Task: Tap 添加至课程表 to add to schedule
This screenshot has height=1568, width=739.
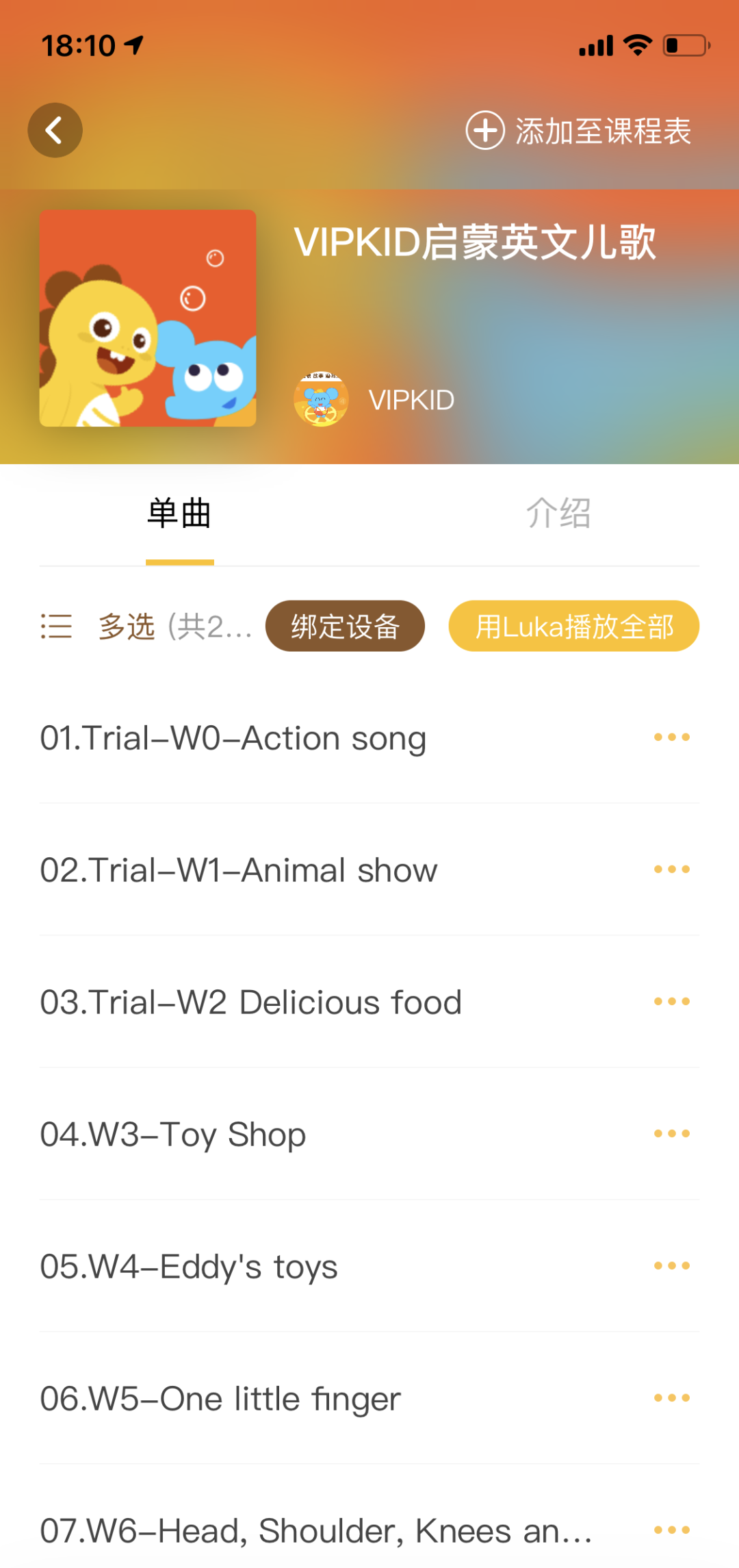Action: pyautogui.click(x=579, y=131)
